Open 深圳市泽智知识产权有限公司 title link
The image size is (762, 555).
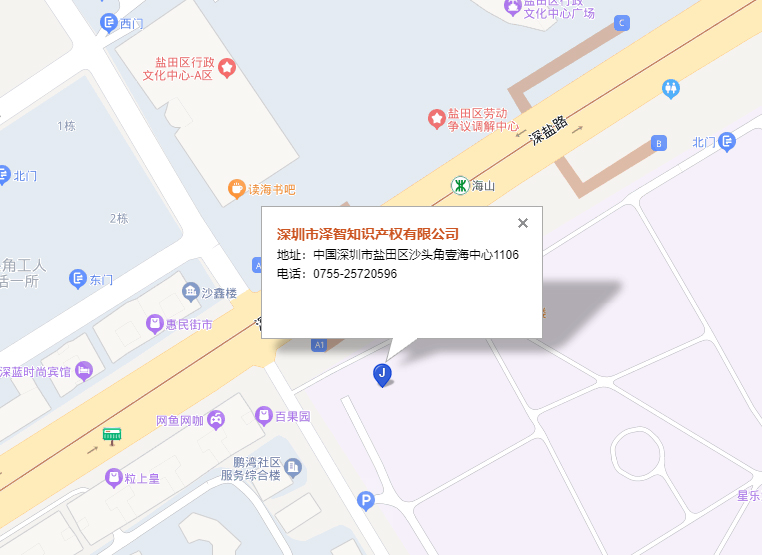368,233
